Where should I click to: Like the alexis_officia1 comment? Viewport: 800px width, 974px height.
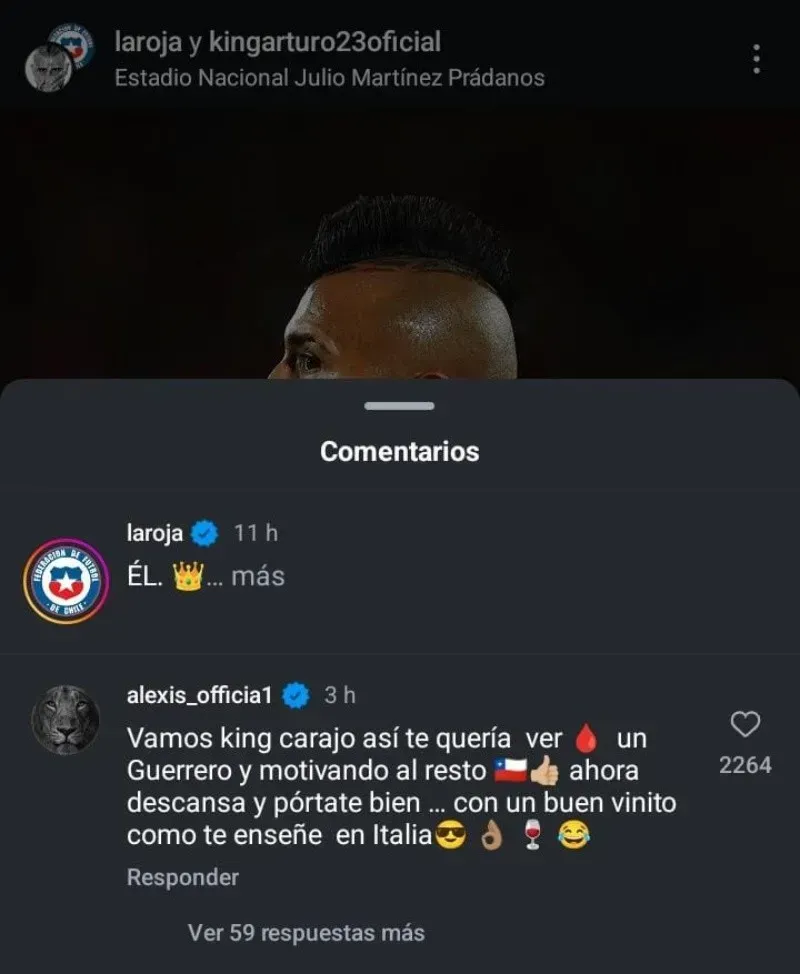tap(745, 725)
